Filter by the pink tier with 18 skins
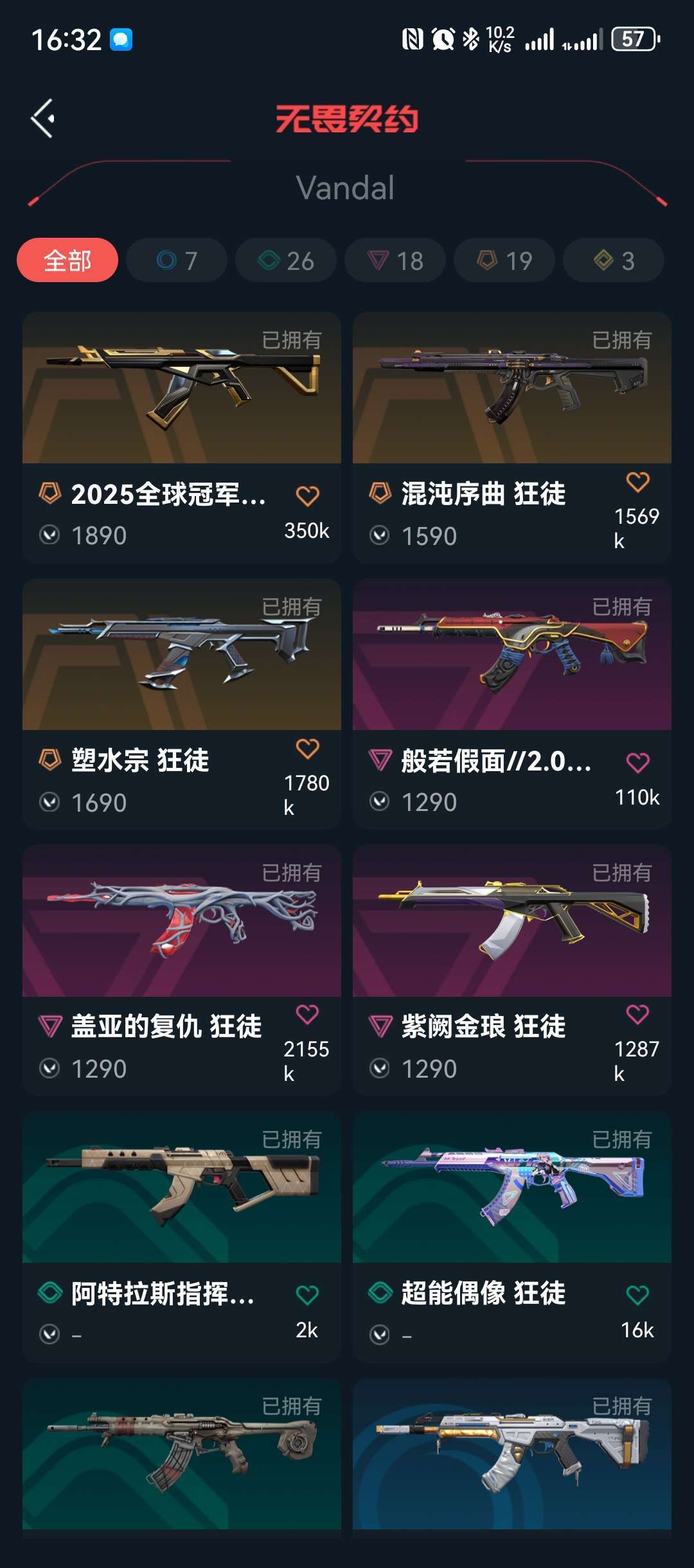Image resolution: width=694 pixels, height=1568 pixels. click(395, 260)
